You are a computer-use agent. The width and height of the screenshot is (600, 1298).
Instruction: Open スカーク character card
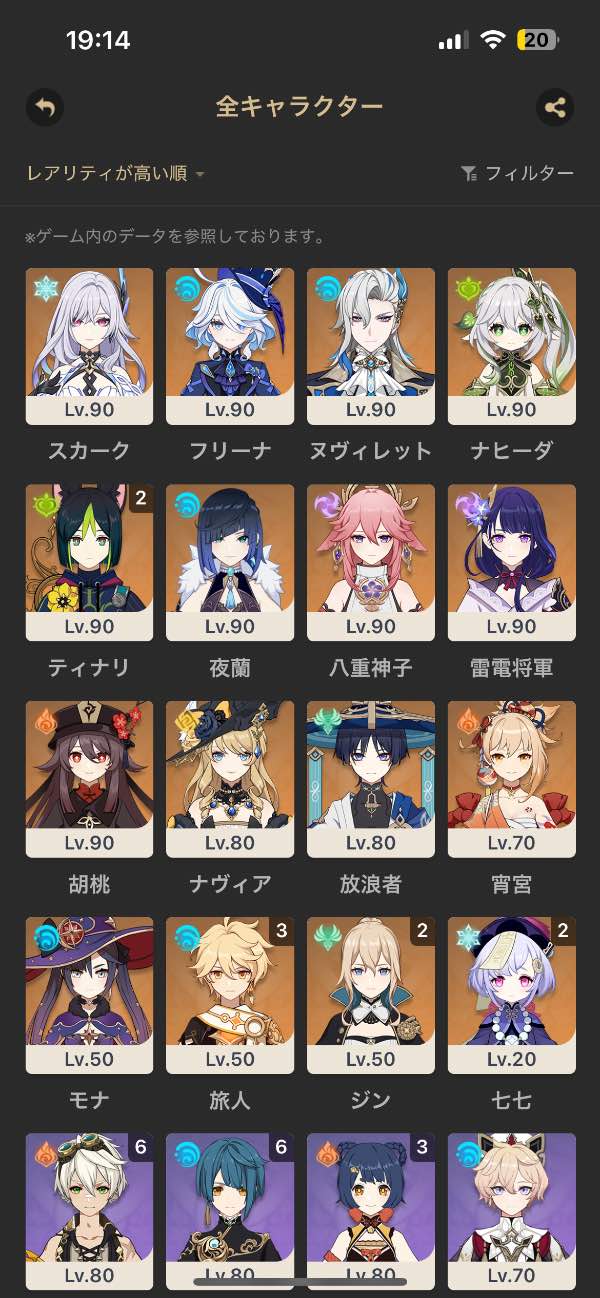pyautogui.click(x=89, y=346)
